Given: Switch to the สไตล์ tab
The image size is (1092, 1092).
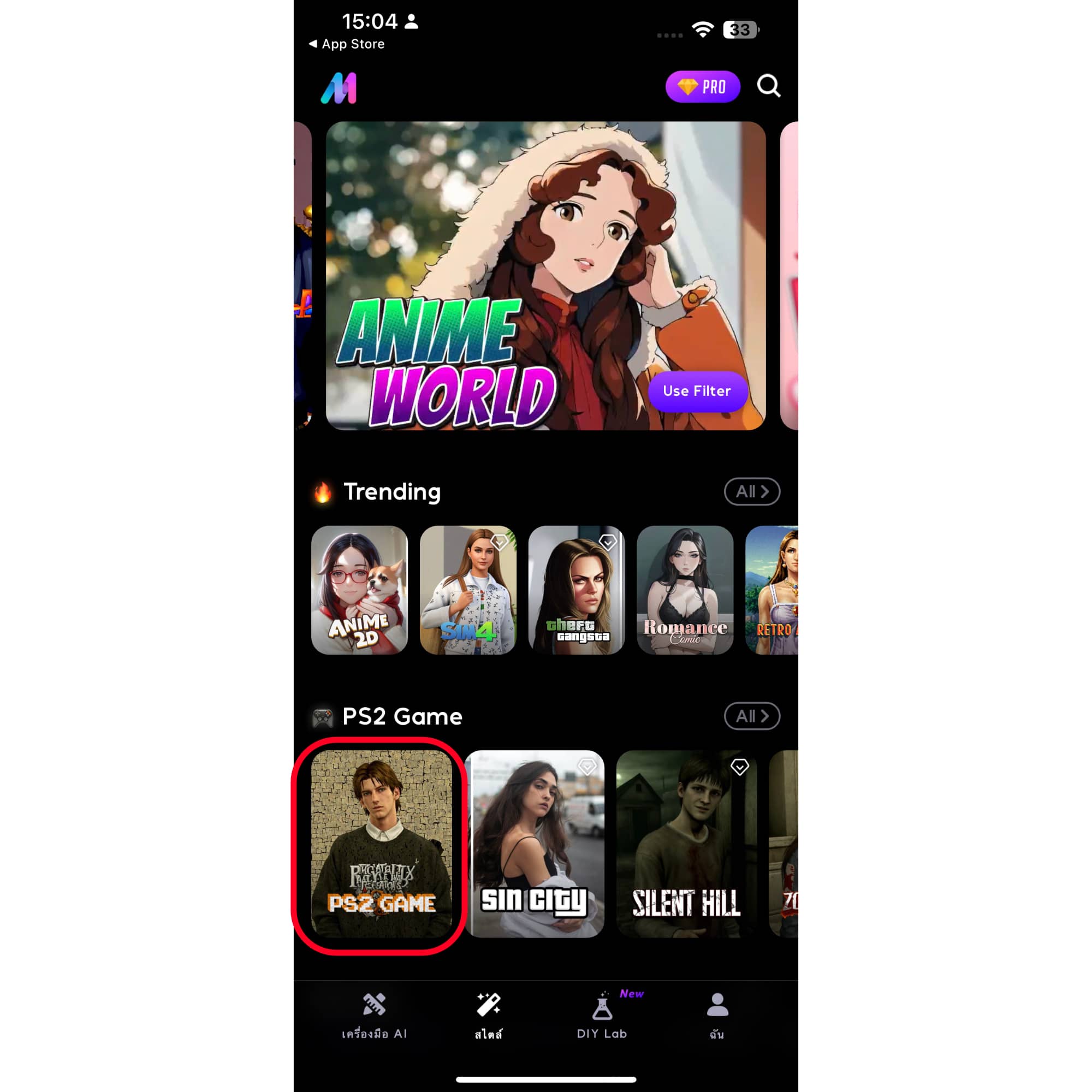Looking at the screenshot, I should point(488,1016).
